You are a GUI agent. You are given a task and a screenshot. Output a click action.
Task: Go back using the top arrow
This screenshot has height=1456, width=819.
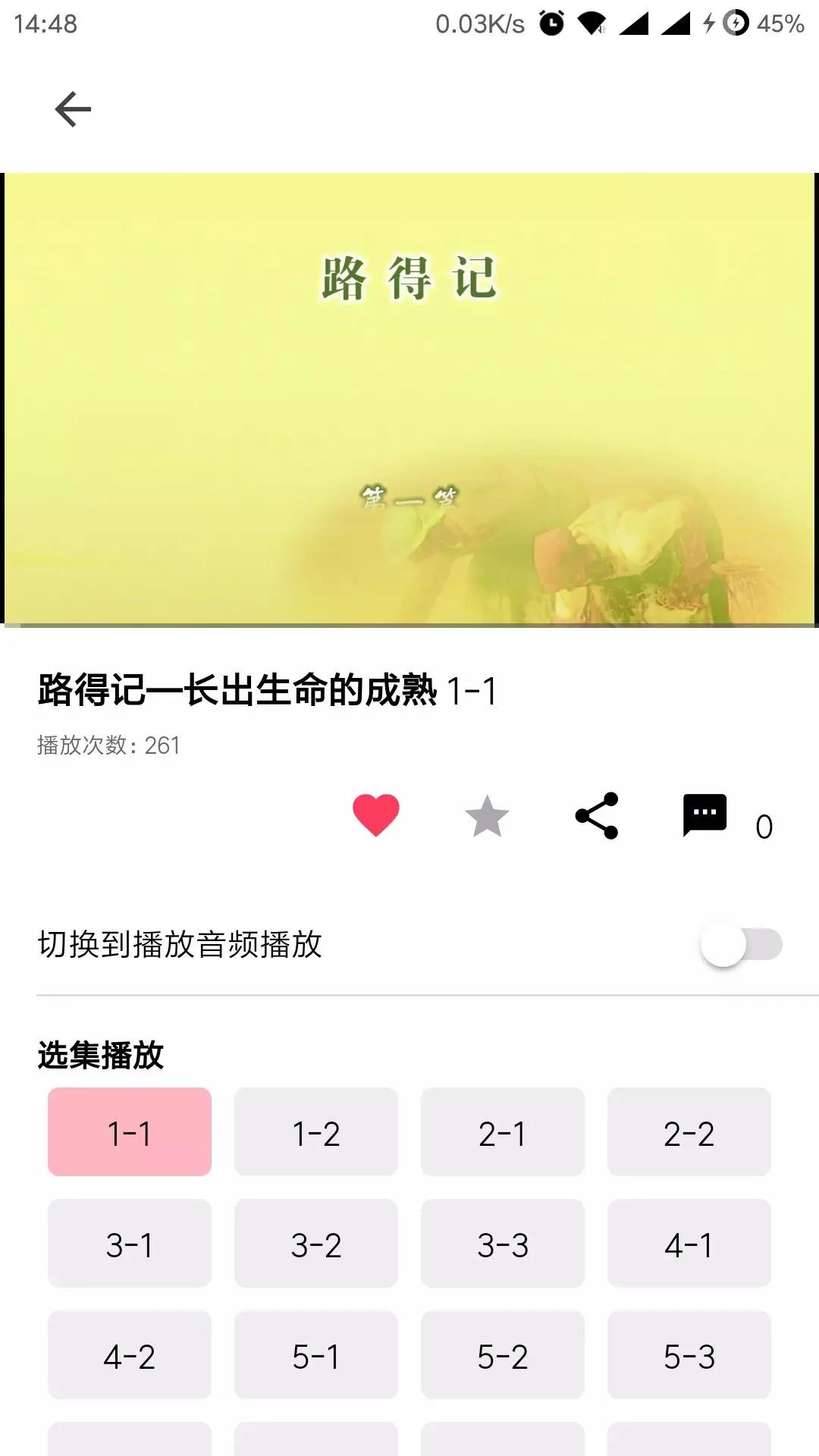pos(73,109)
